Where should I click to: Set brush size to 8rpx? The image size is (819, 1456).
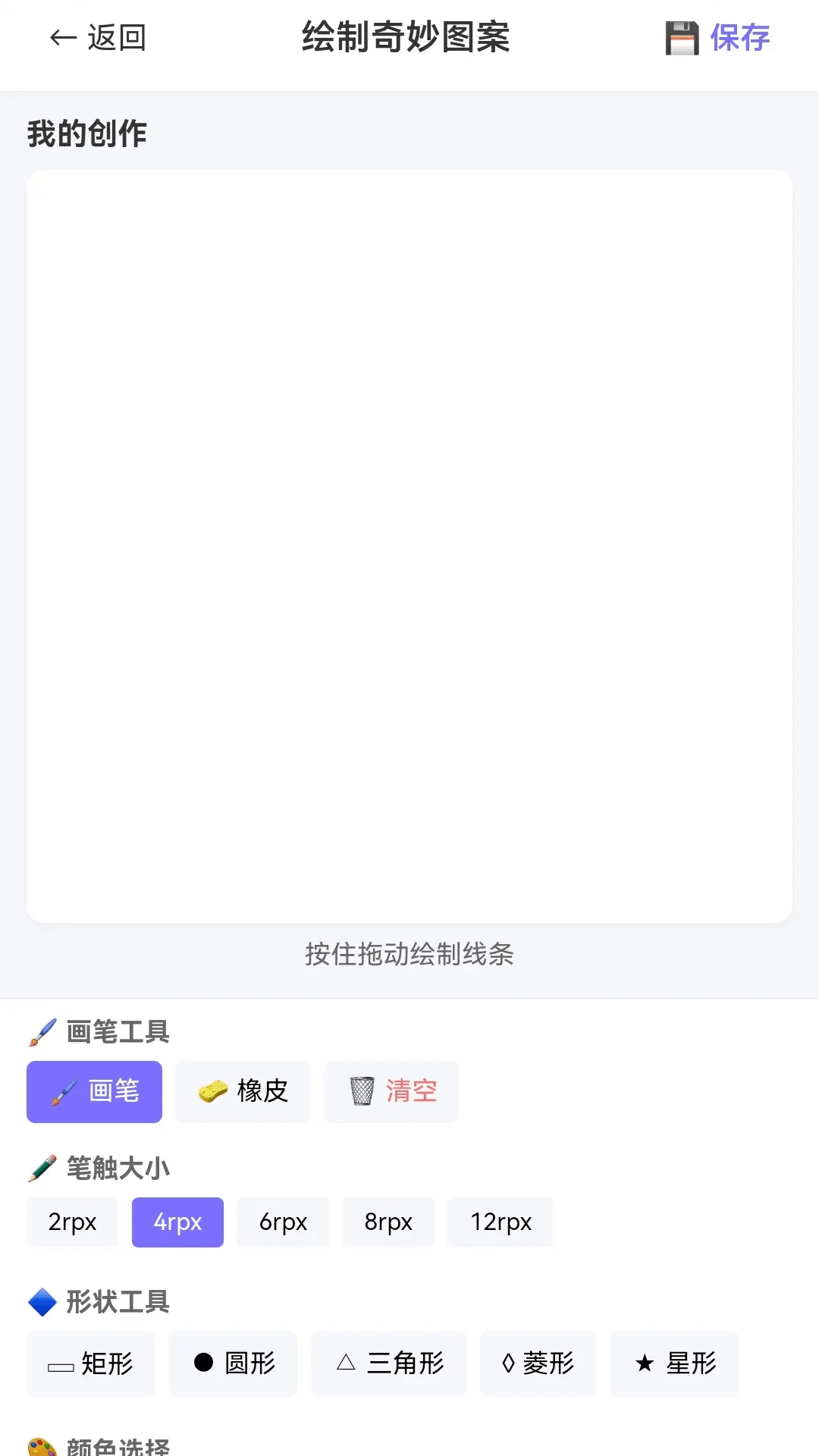388,1222
